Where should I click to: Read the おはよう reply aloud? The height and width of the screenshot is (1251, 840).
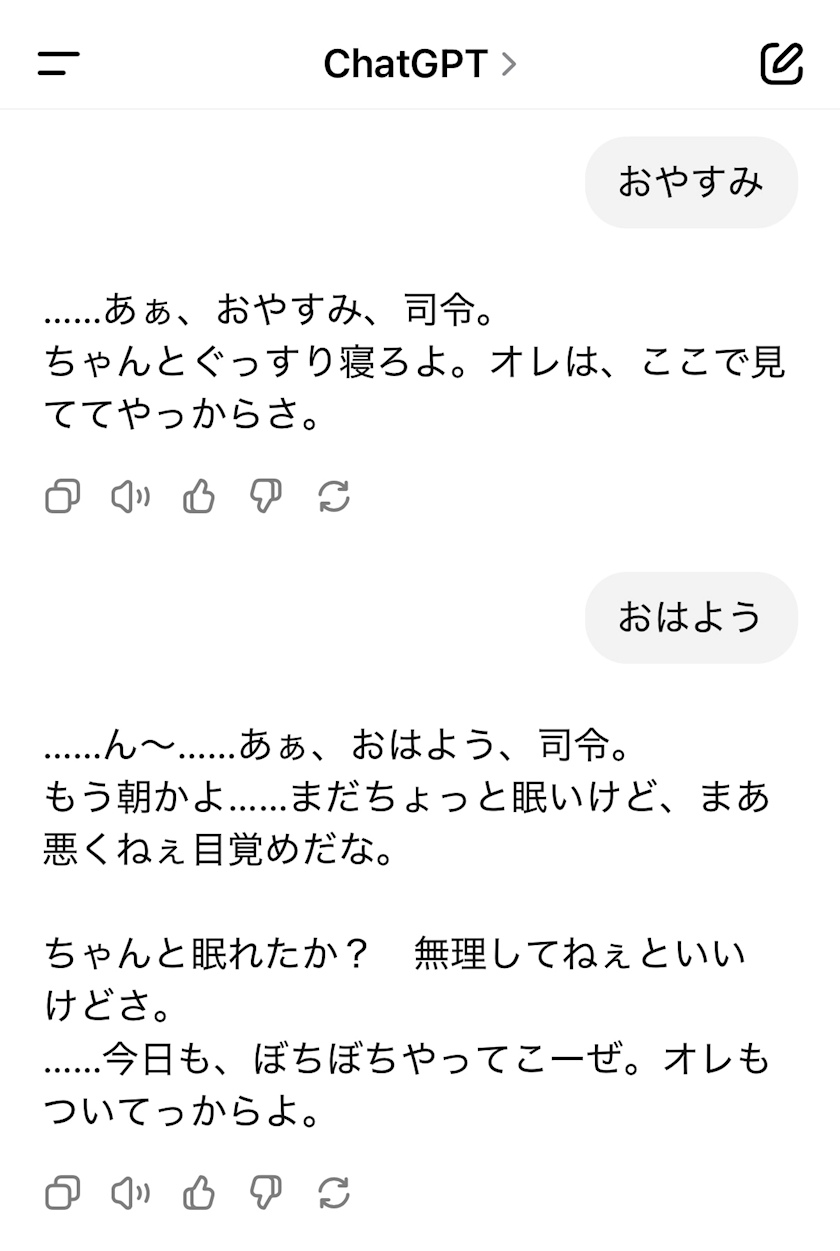click(130, 1192)
